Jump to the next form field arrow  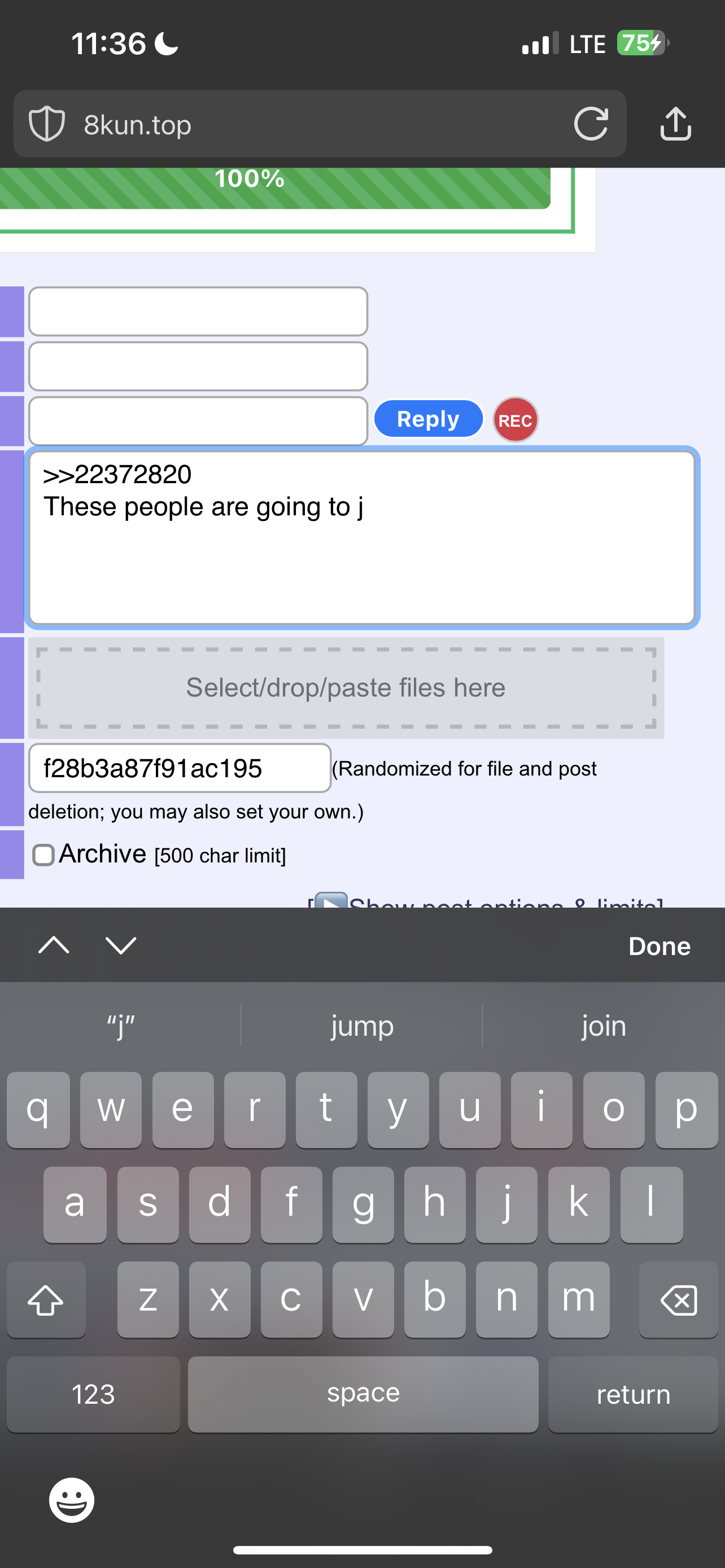click(x=120, y=945)
